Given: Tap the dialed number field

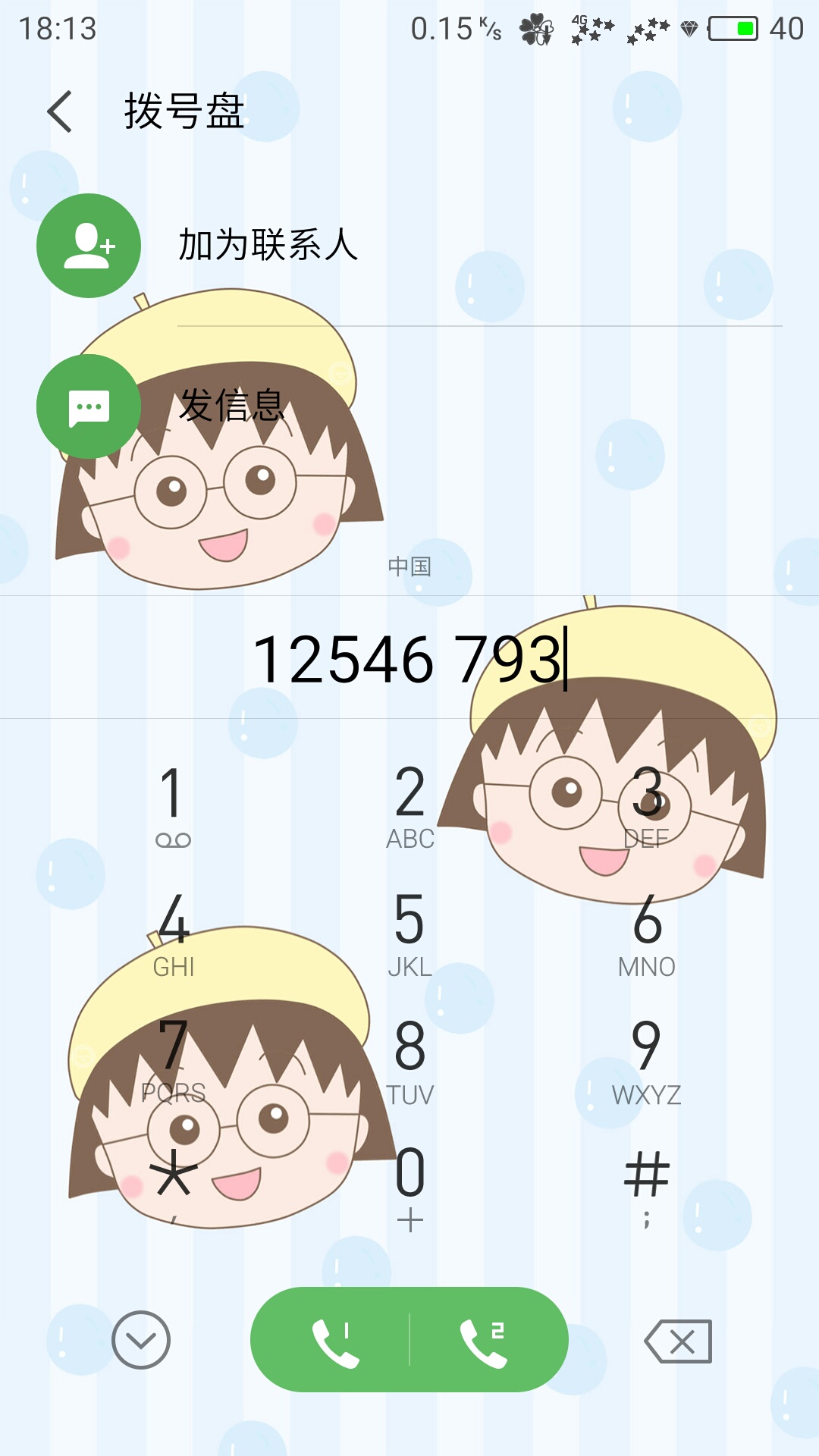Looking at the screenshot, I should click(x=409, y=659).
